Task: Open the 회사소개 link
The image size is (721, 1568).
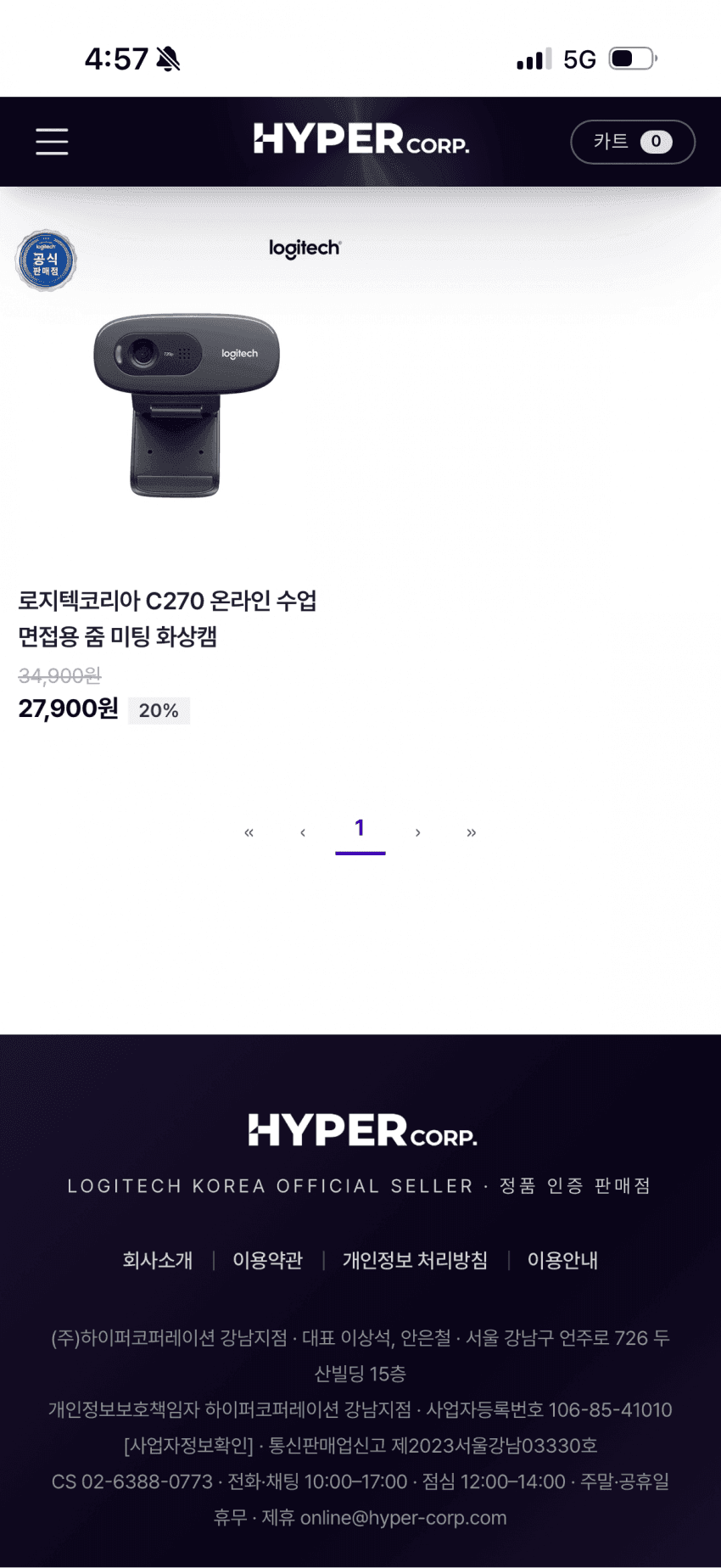Action: [158, 1261]
